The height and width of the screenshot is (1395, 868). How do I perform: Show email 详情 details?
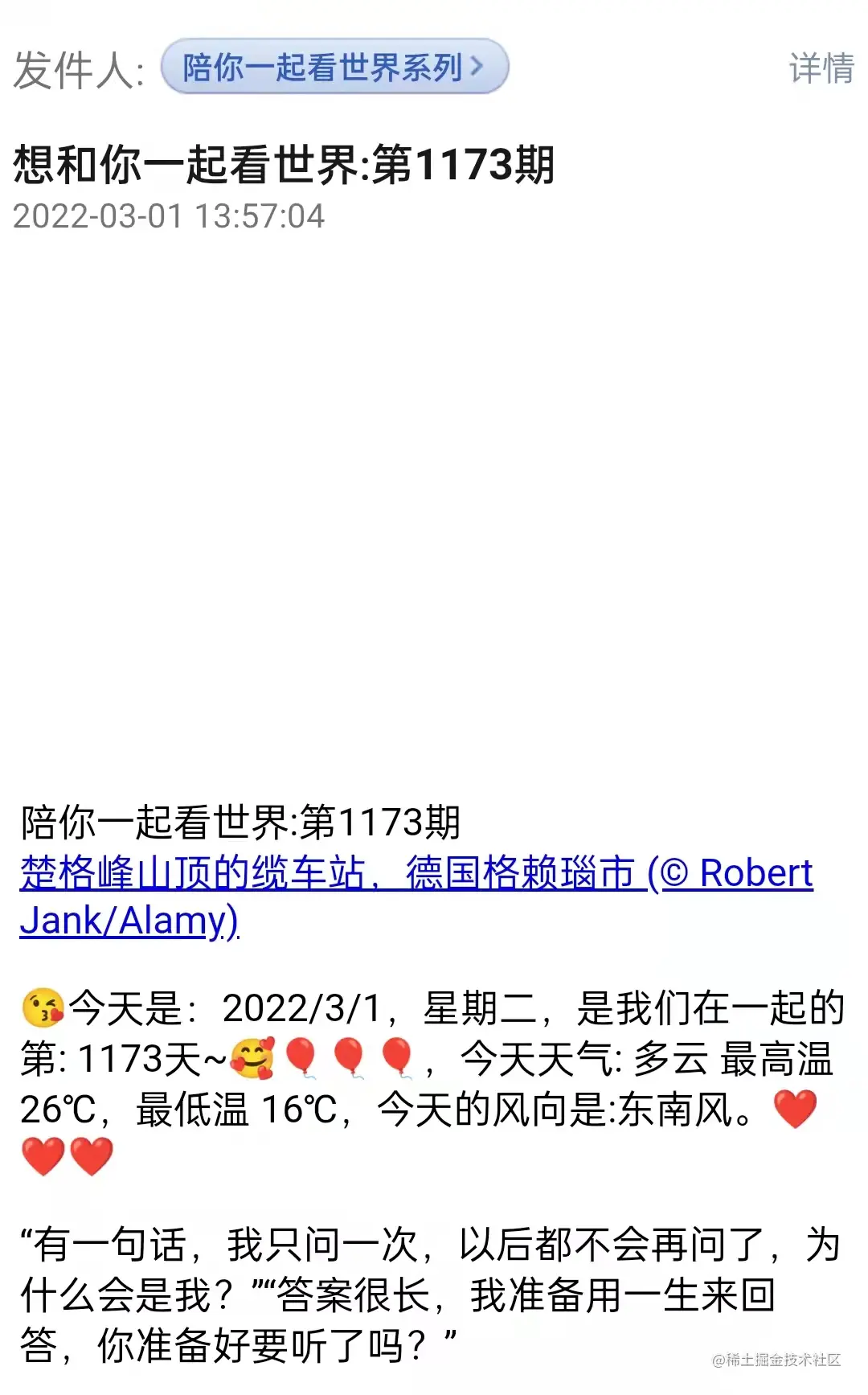pos(821,68)
